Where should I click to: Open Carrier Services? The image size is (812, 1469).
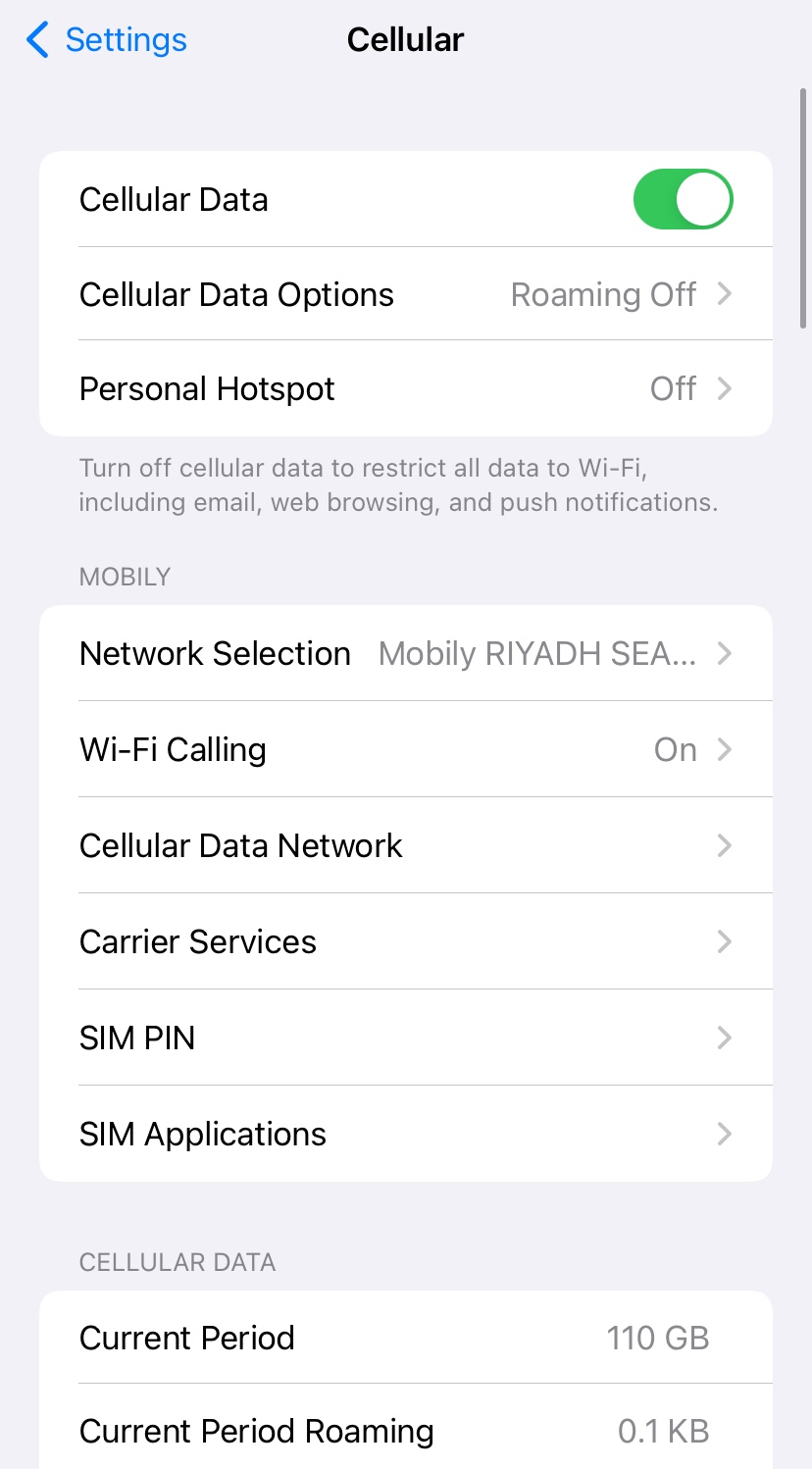click(405, 941)
